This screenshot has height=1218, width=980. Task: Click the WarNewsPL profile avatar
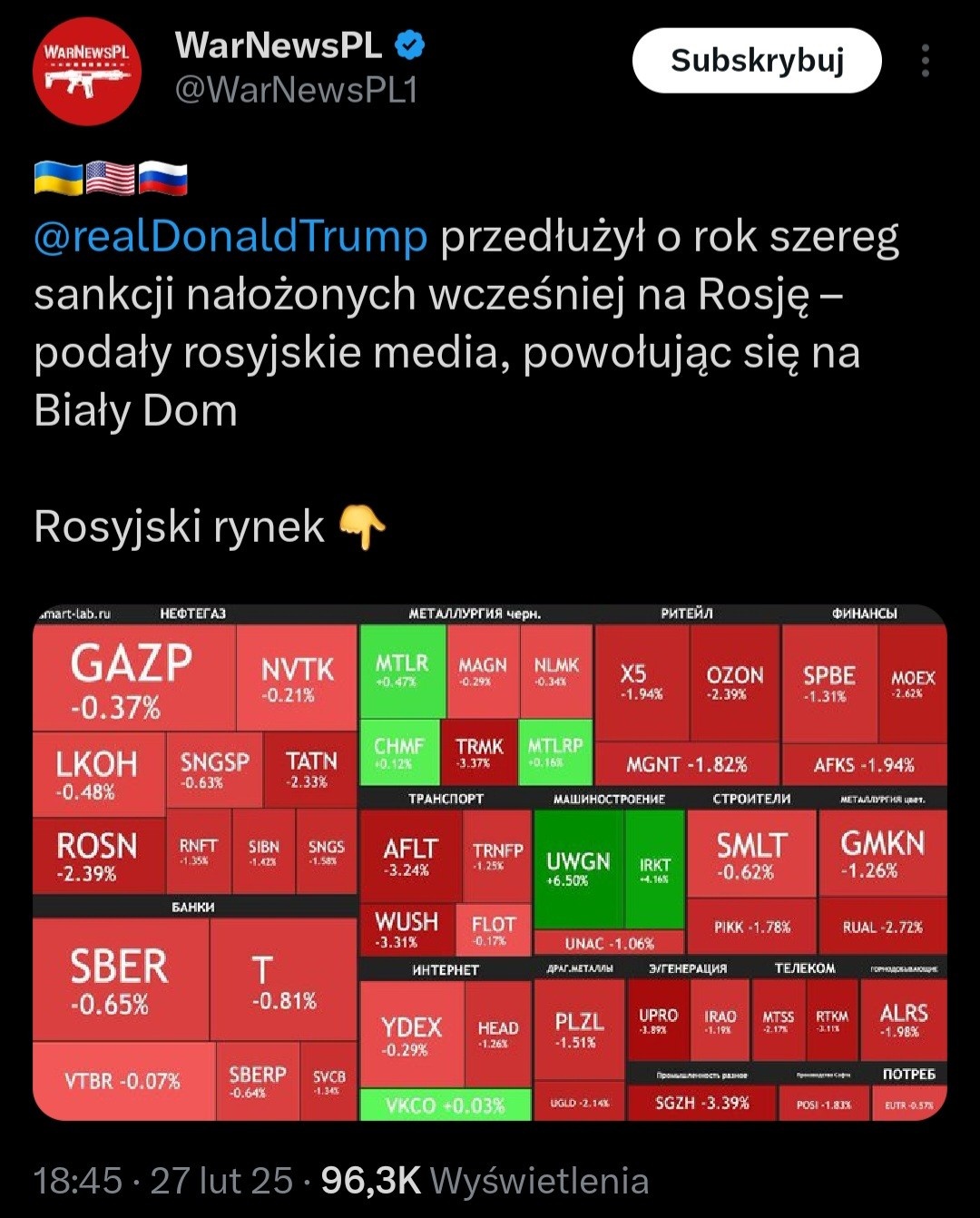(86, 70)
